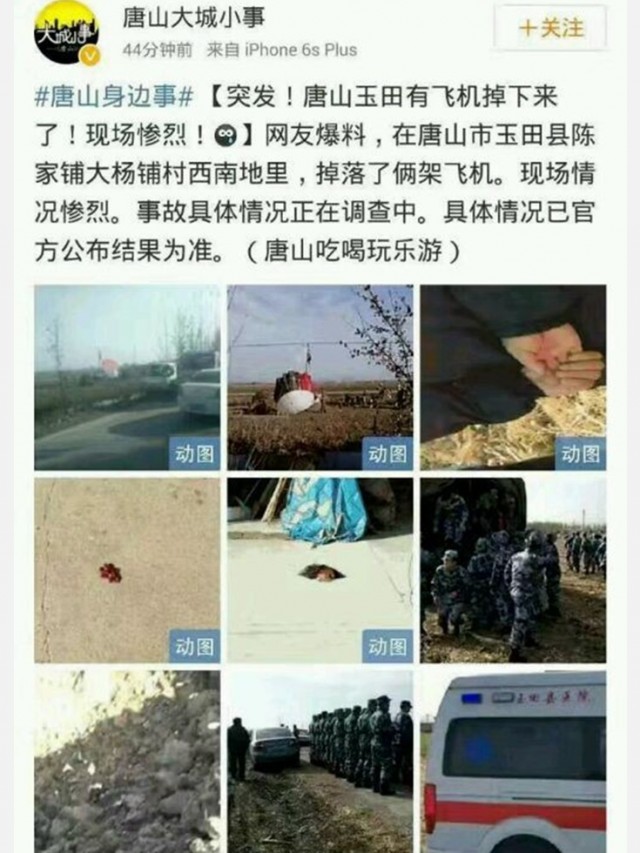
Task: Open the GIF showing clasped hands
Action: pos(512,377)
